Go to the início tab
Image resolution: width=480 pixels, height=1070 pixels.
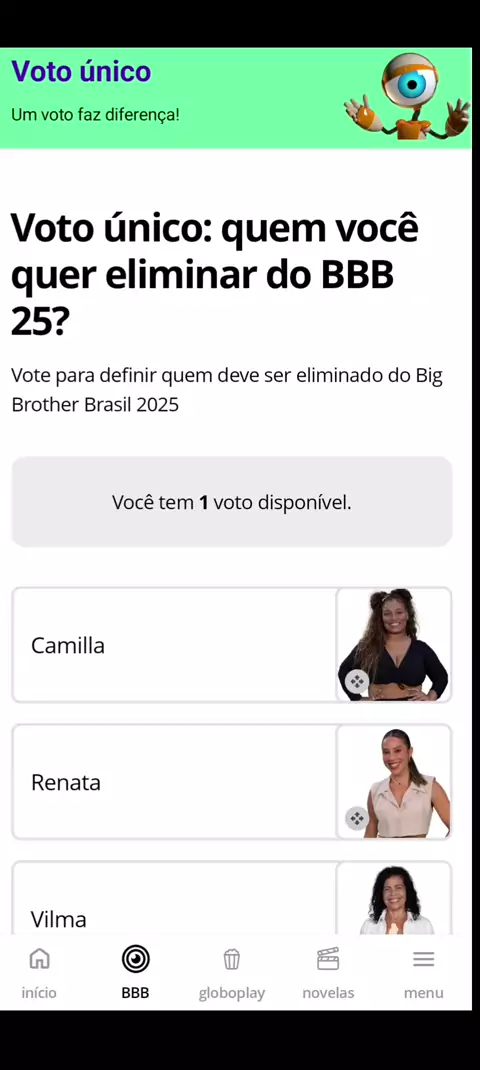tap(39, 973)
